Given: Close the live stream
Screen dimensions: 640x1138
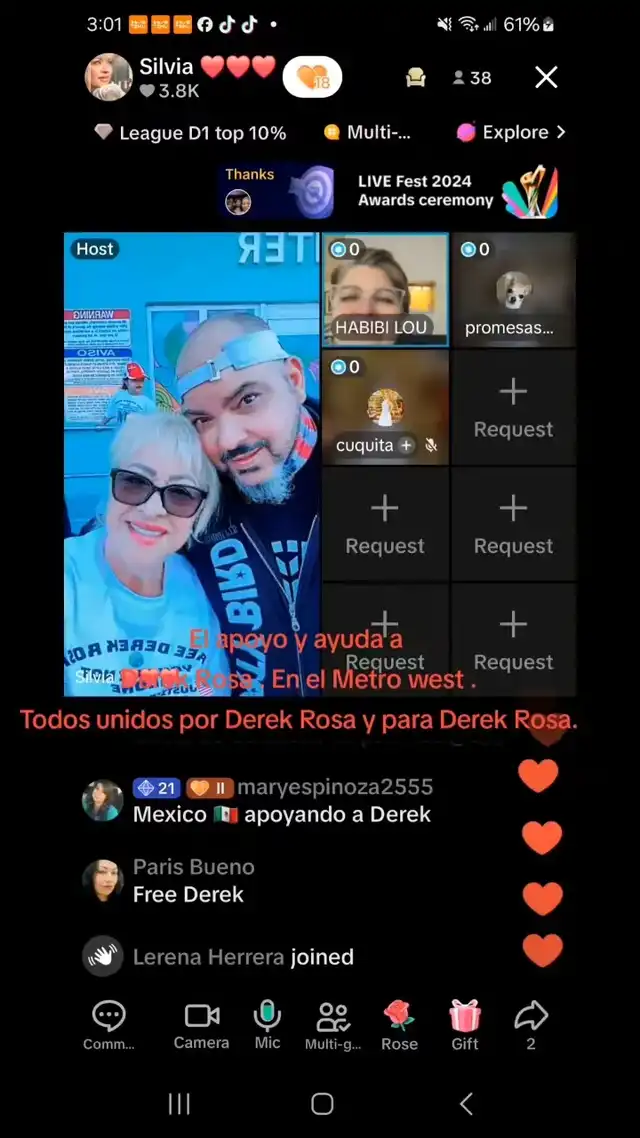Looking at the screenshot, I should click(546, 77).
